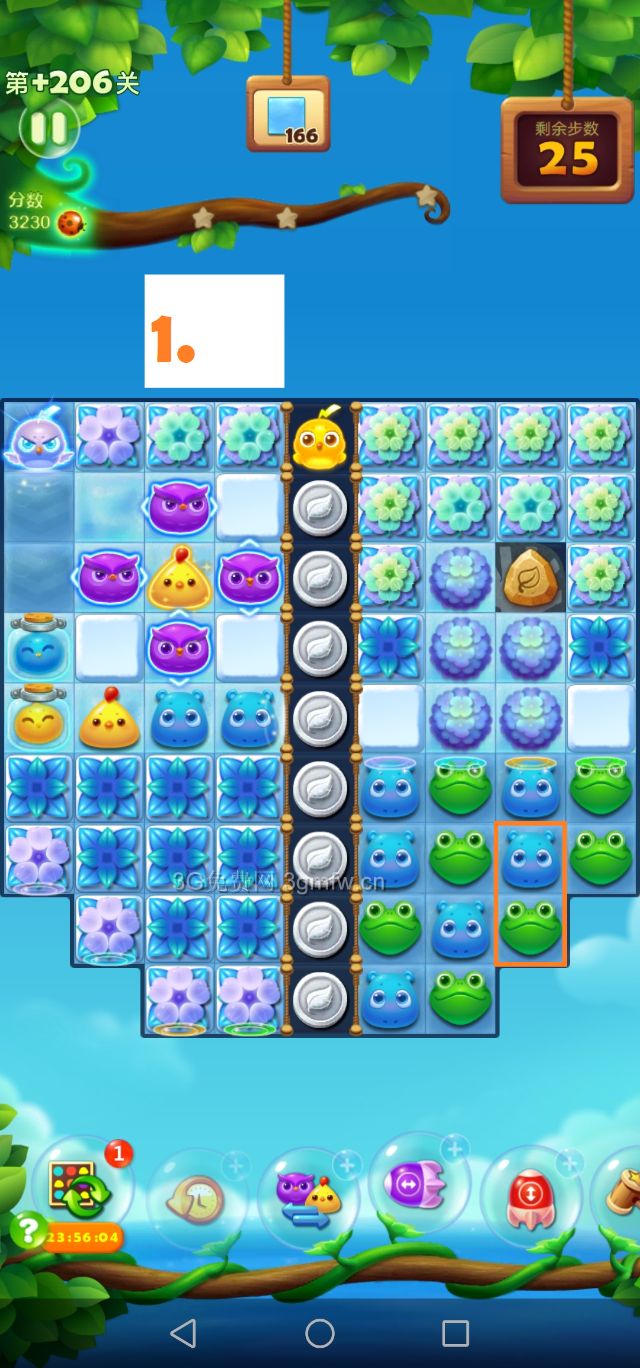Tap the blue hippo inside the orange outline
The image size is (640, 1368).
point(531,858)
